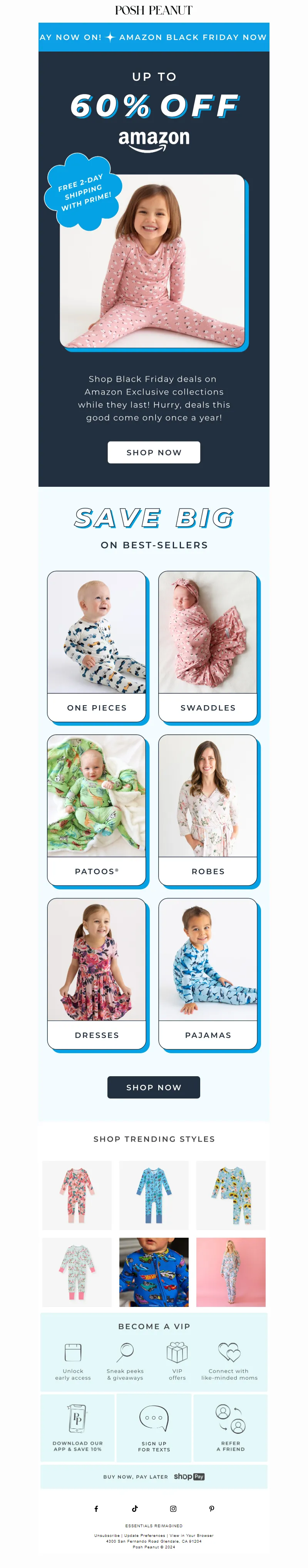Open the Dresses category card
Screen dimensions: 308x1568
97,973
